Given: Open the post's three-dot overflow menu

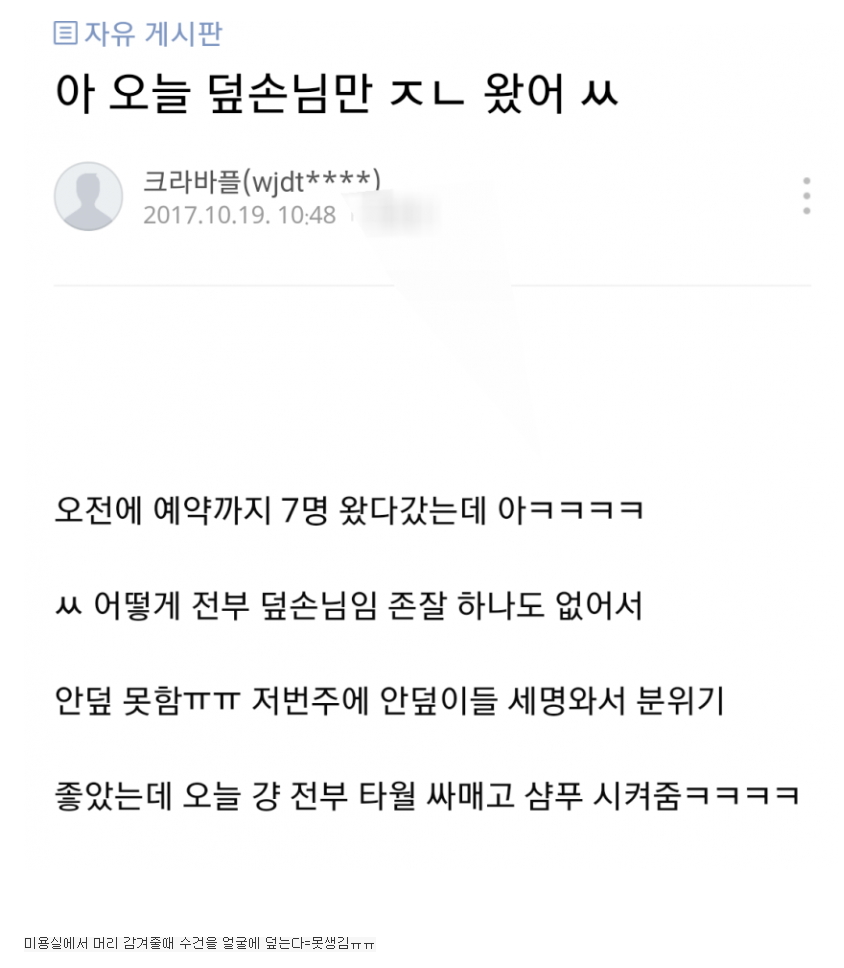Looking at the screenshot, I should pos(806,196).
